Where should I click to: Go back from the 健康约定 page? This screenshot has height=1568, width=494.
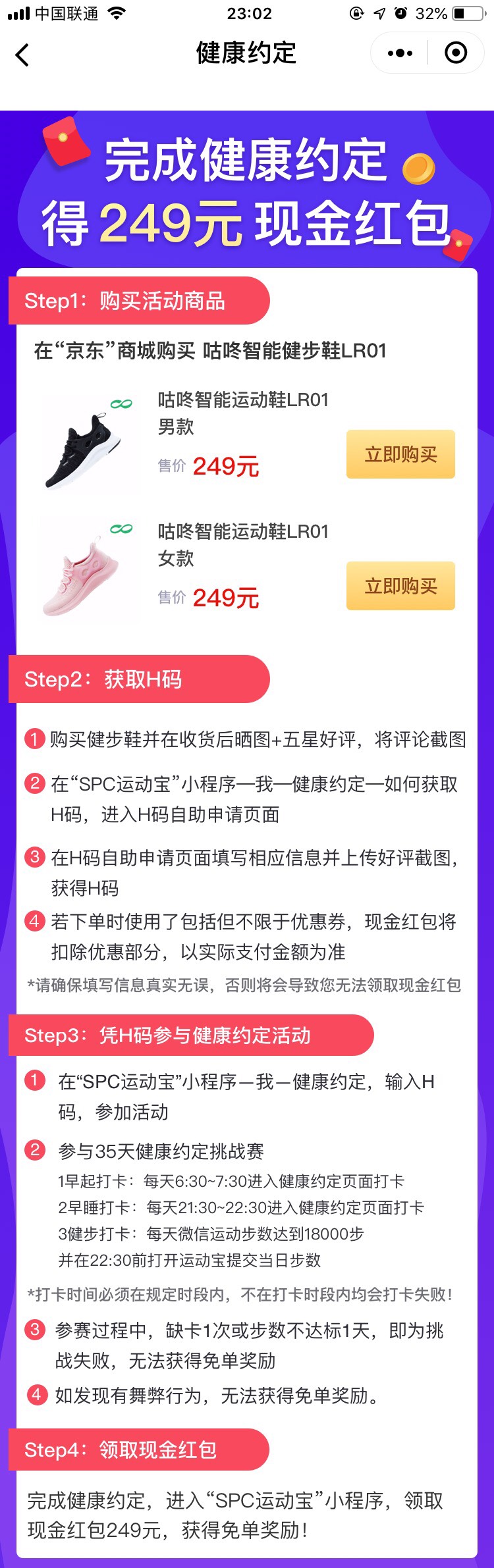[x=22, y=55]
